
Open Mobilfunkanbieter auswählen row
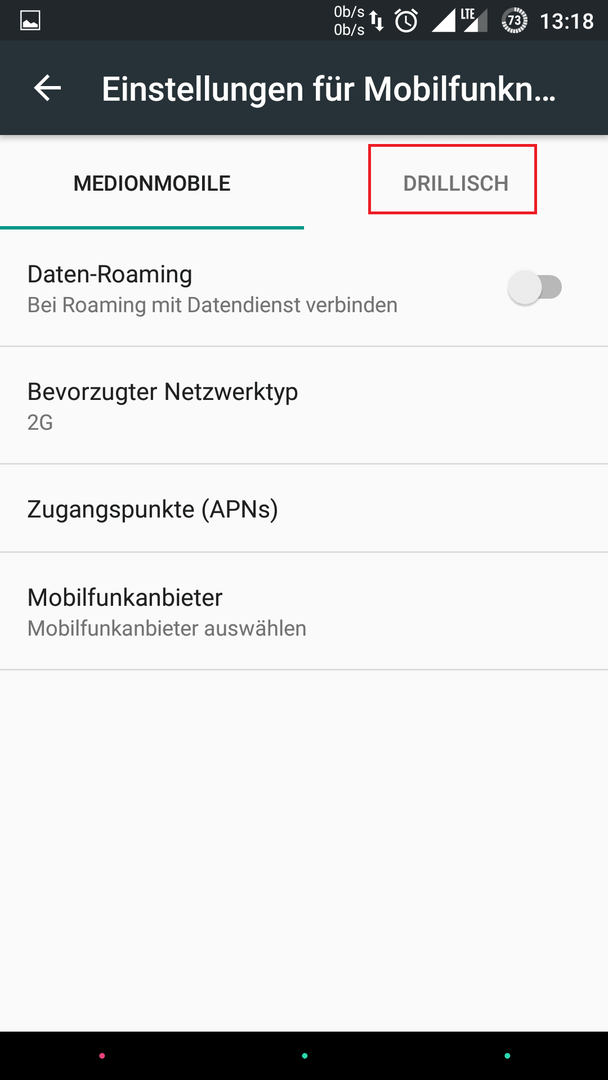tap(304, 611)
